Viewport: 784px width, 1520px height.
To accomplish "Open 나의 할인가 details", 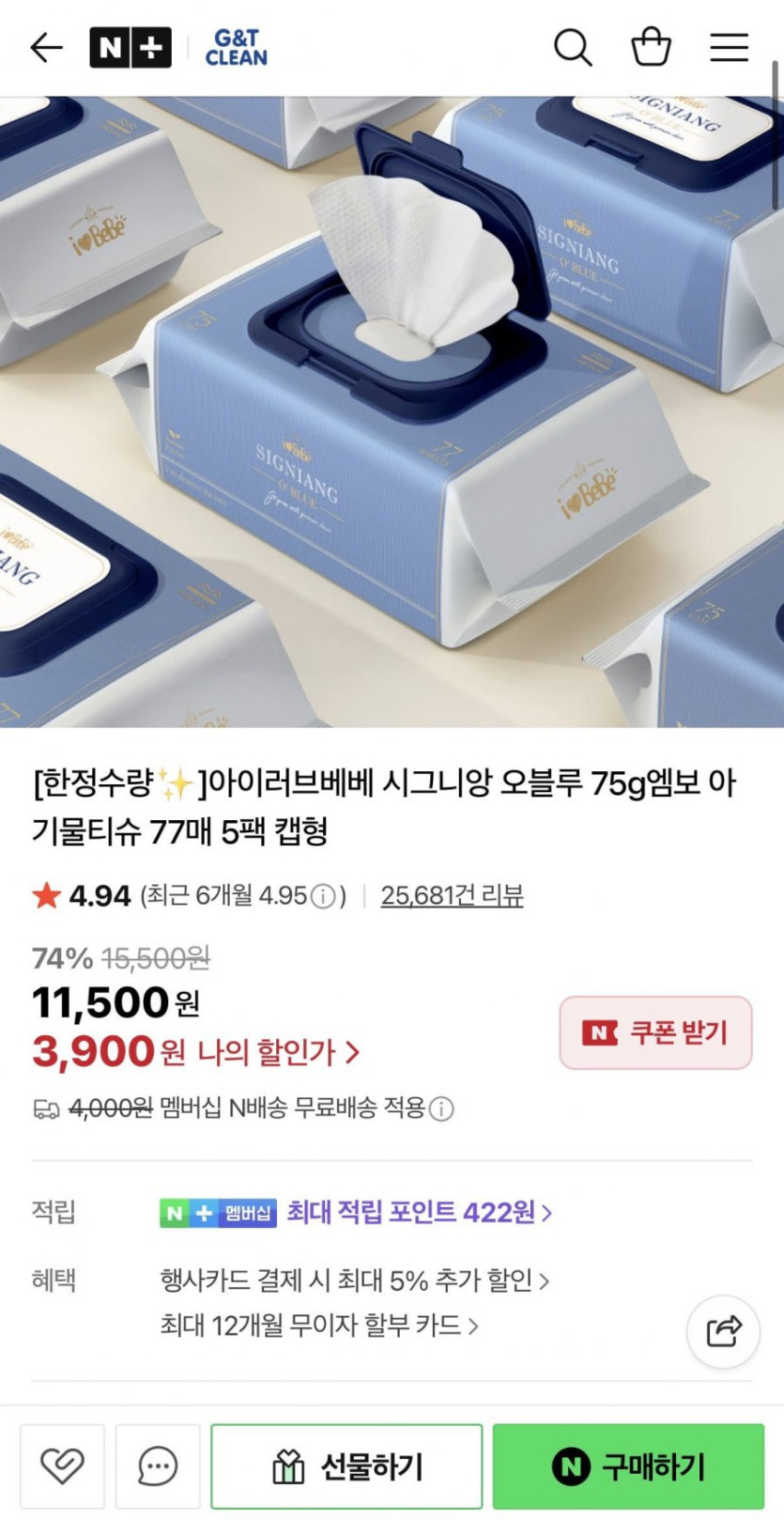I will [x=278, y=1052].
